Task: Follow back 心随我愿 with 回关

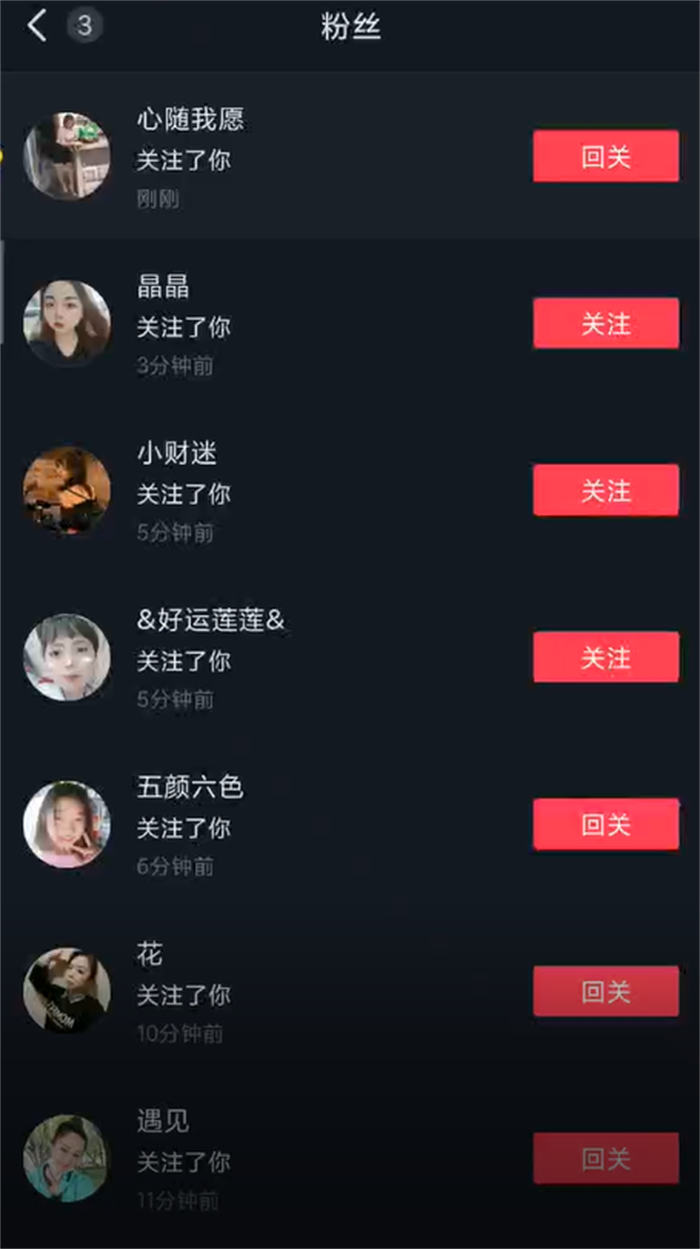Action: click(x=605, y=157)
